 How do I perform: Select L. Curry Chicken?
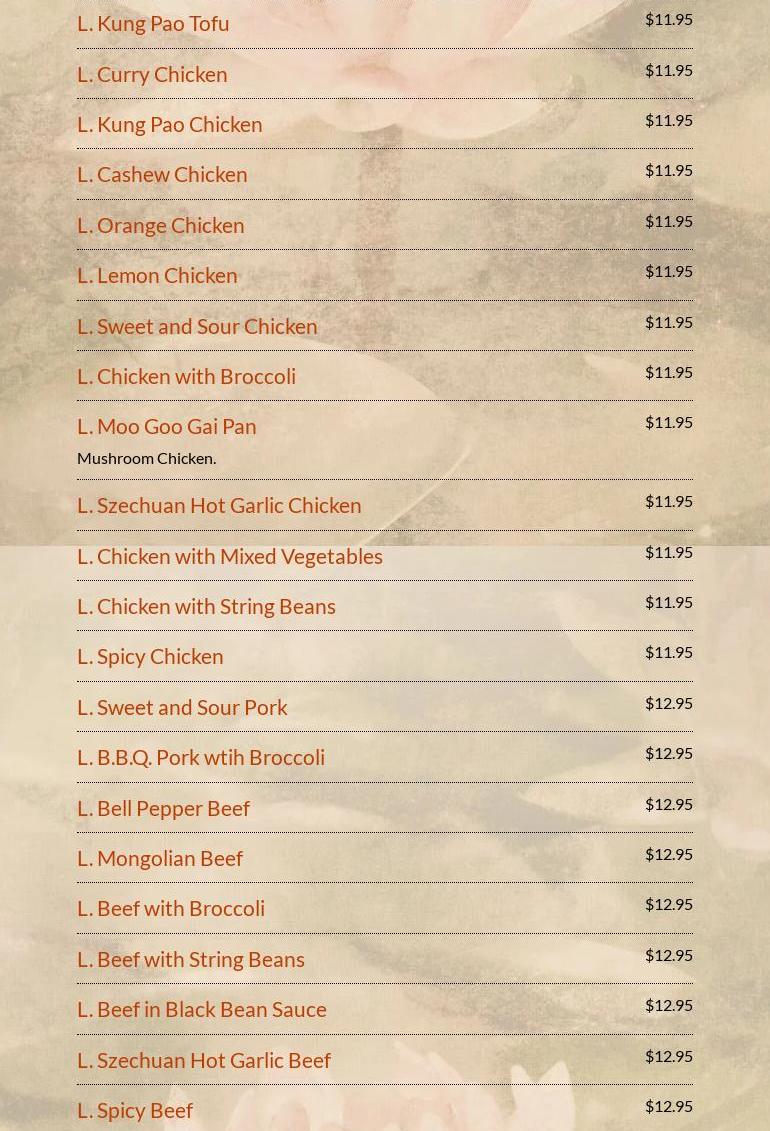pos(152,74)
